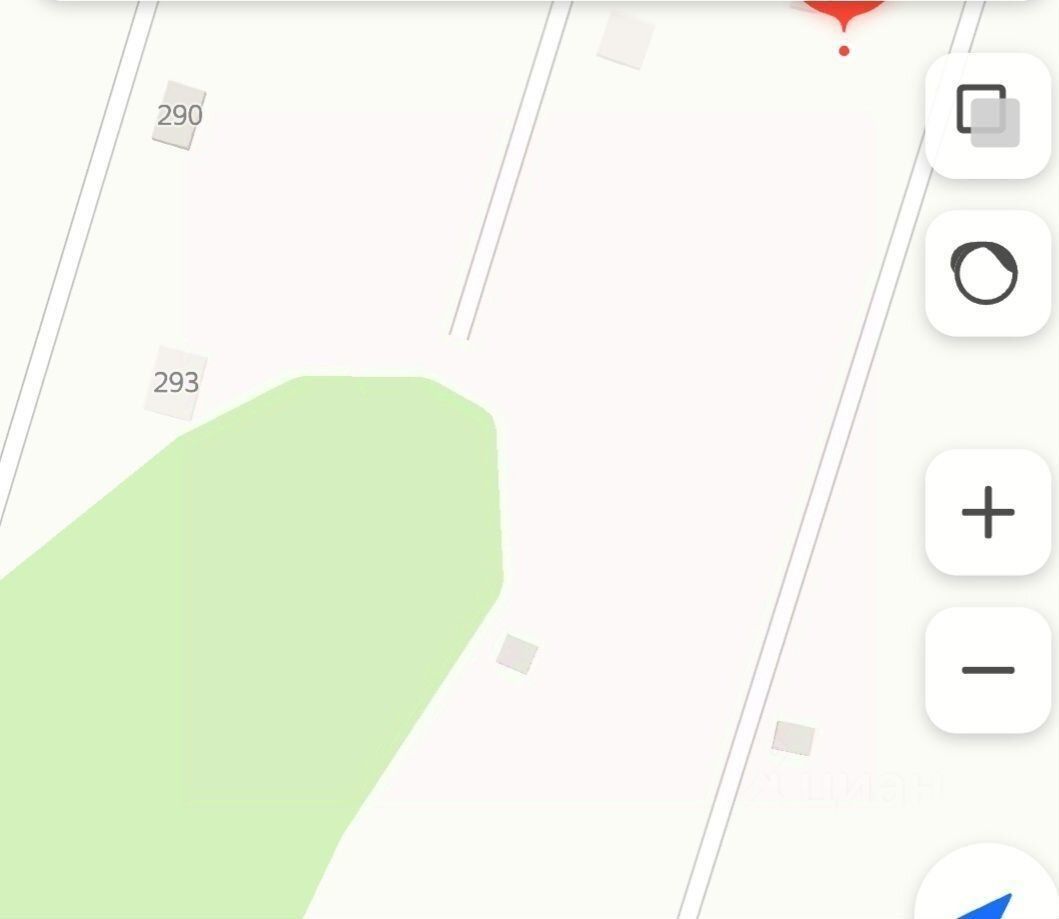Zoom in with the plus button

click(987, 513)
